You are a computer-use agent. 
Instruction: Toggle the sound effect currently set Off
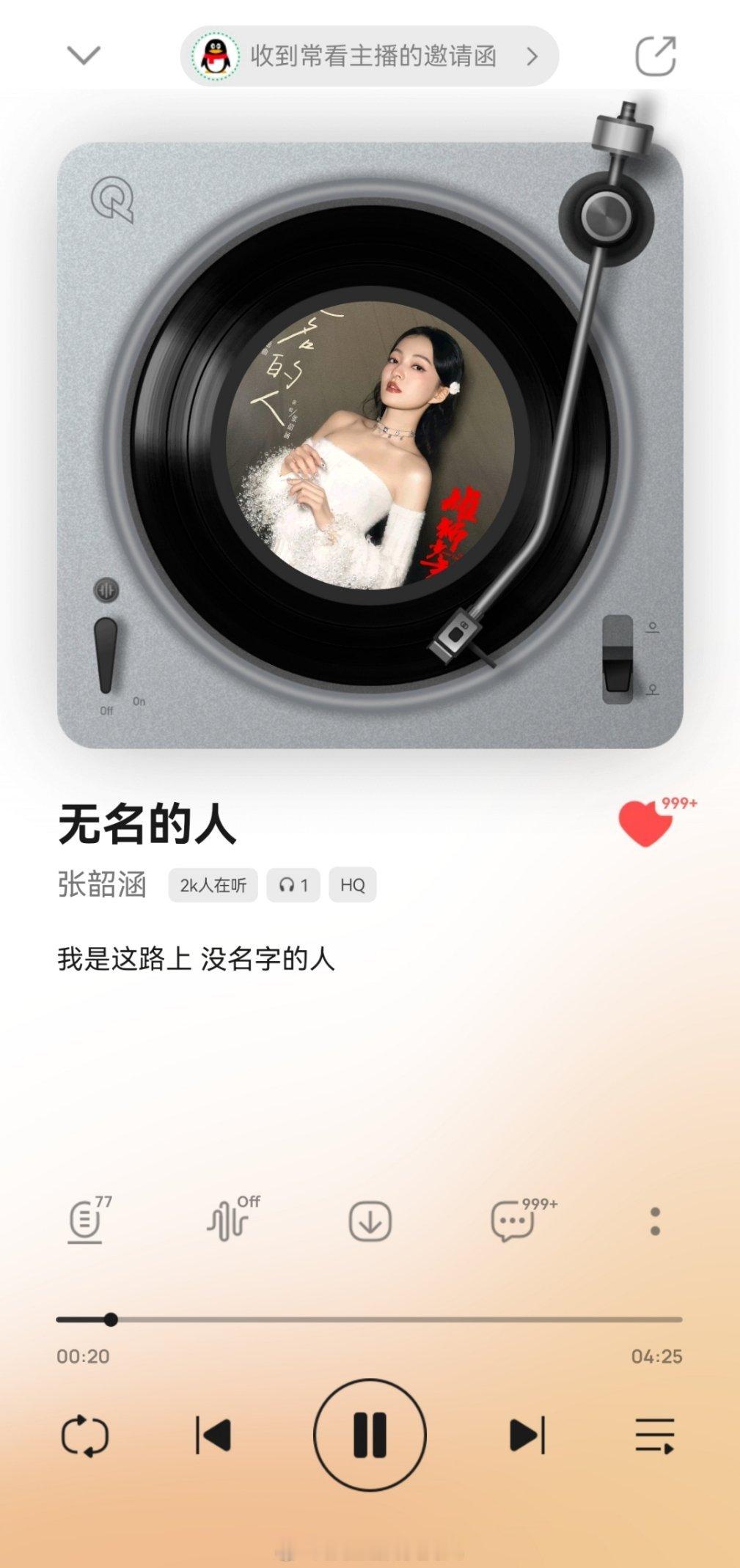point(228,1219)
